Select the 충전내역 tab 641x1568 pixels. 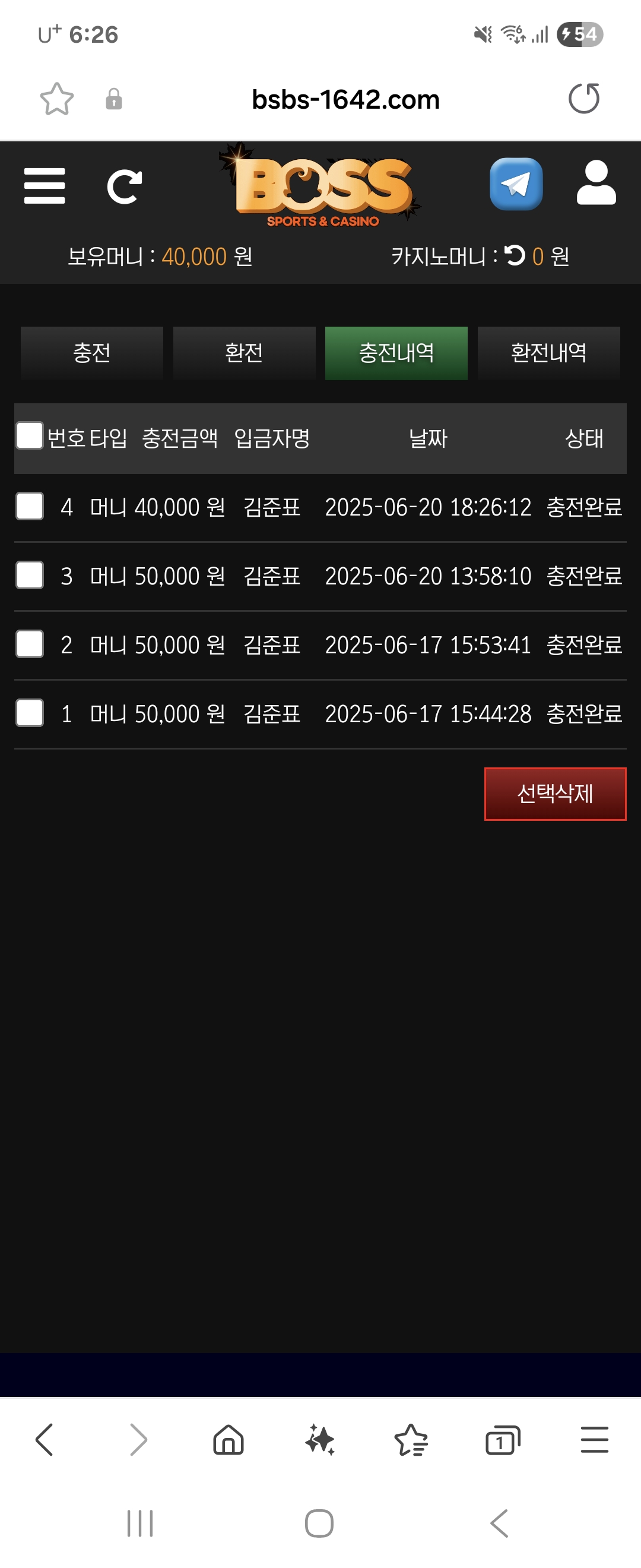396,353
